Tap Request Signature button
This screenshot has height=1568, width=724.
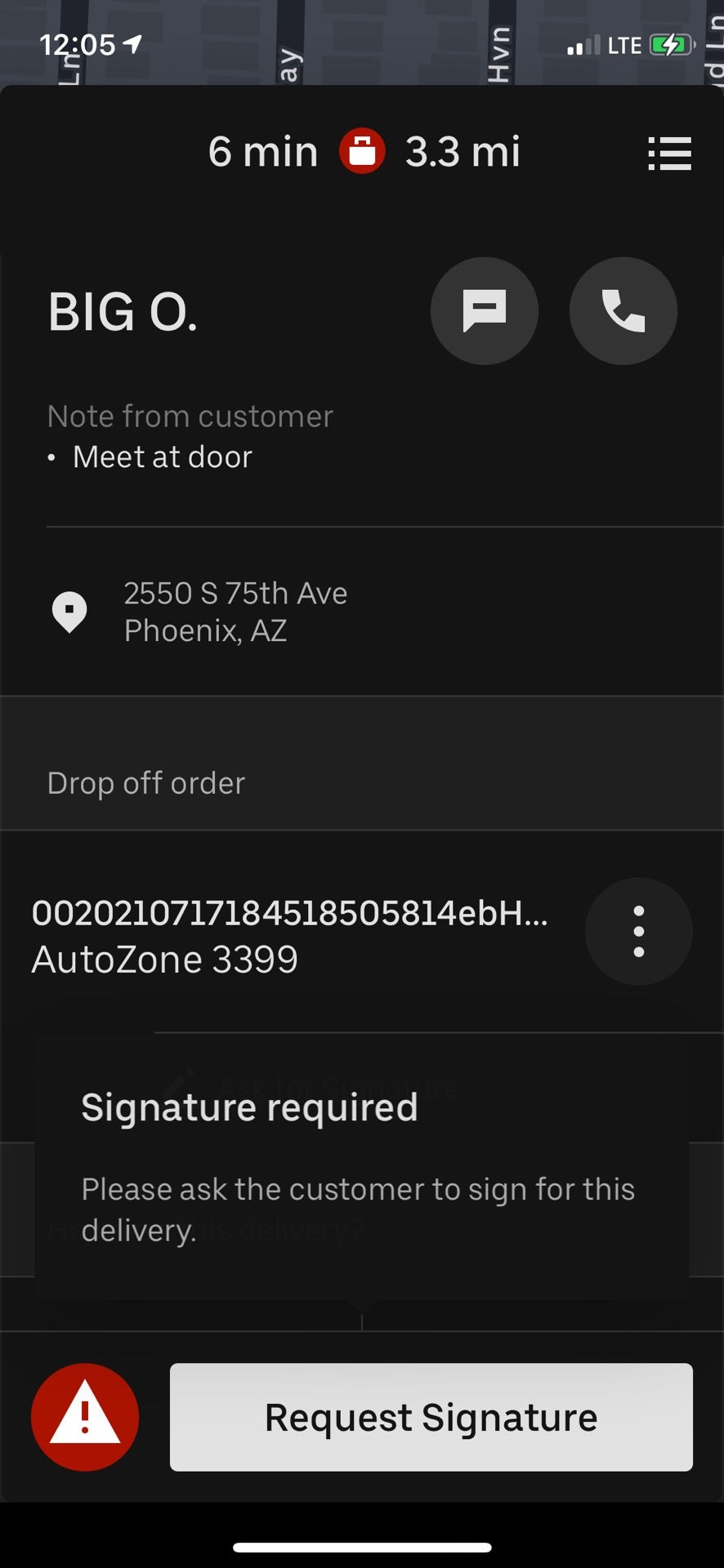(x=431, y=1417)
